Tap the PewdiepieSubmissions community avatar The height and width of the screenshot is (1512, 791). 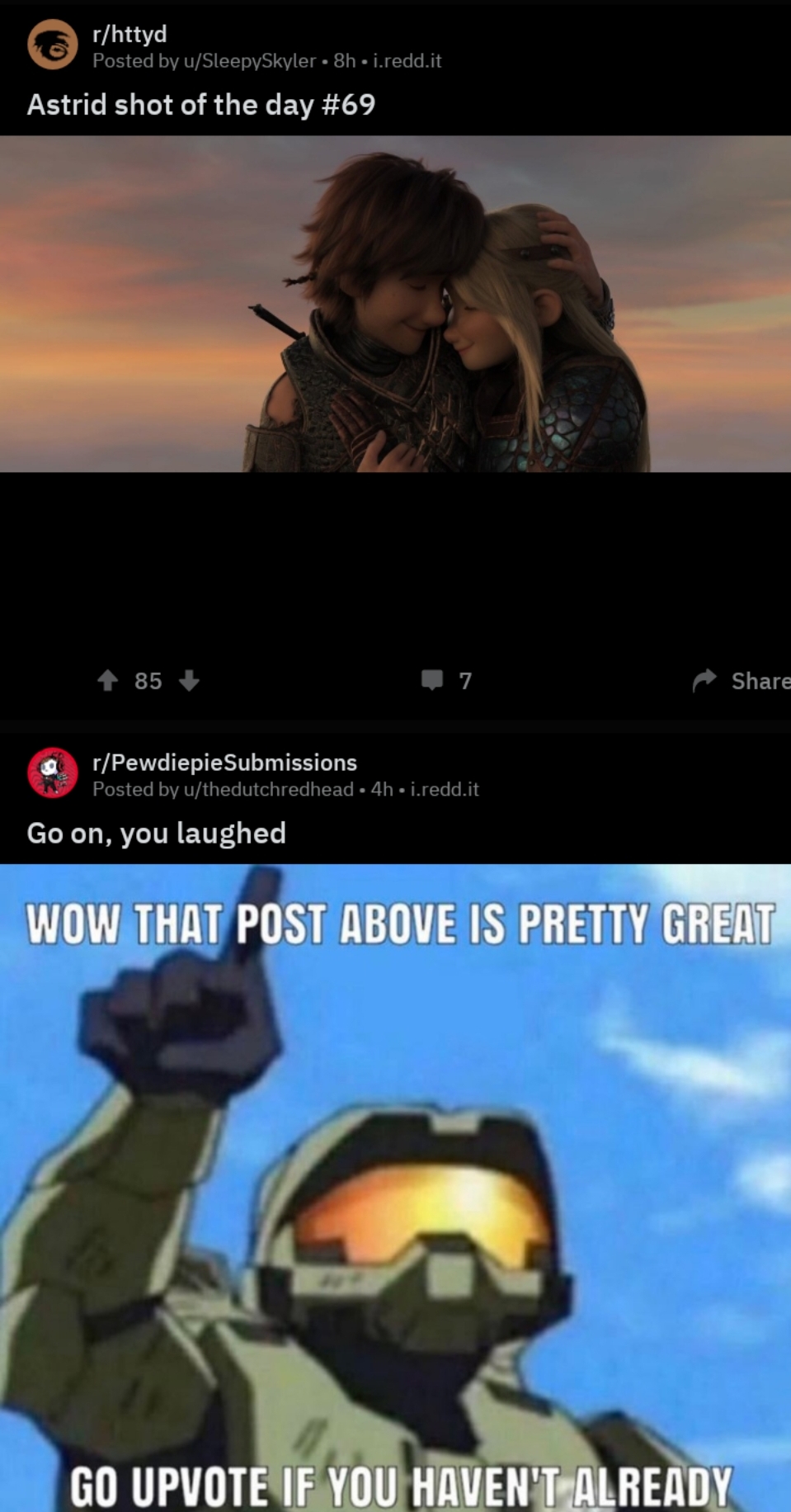point(53,773)
